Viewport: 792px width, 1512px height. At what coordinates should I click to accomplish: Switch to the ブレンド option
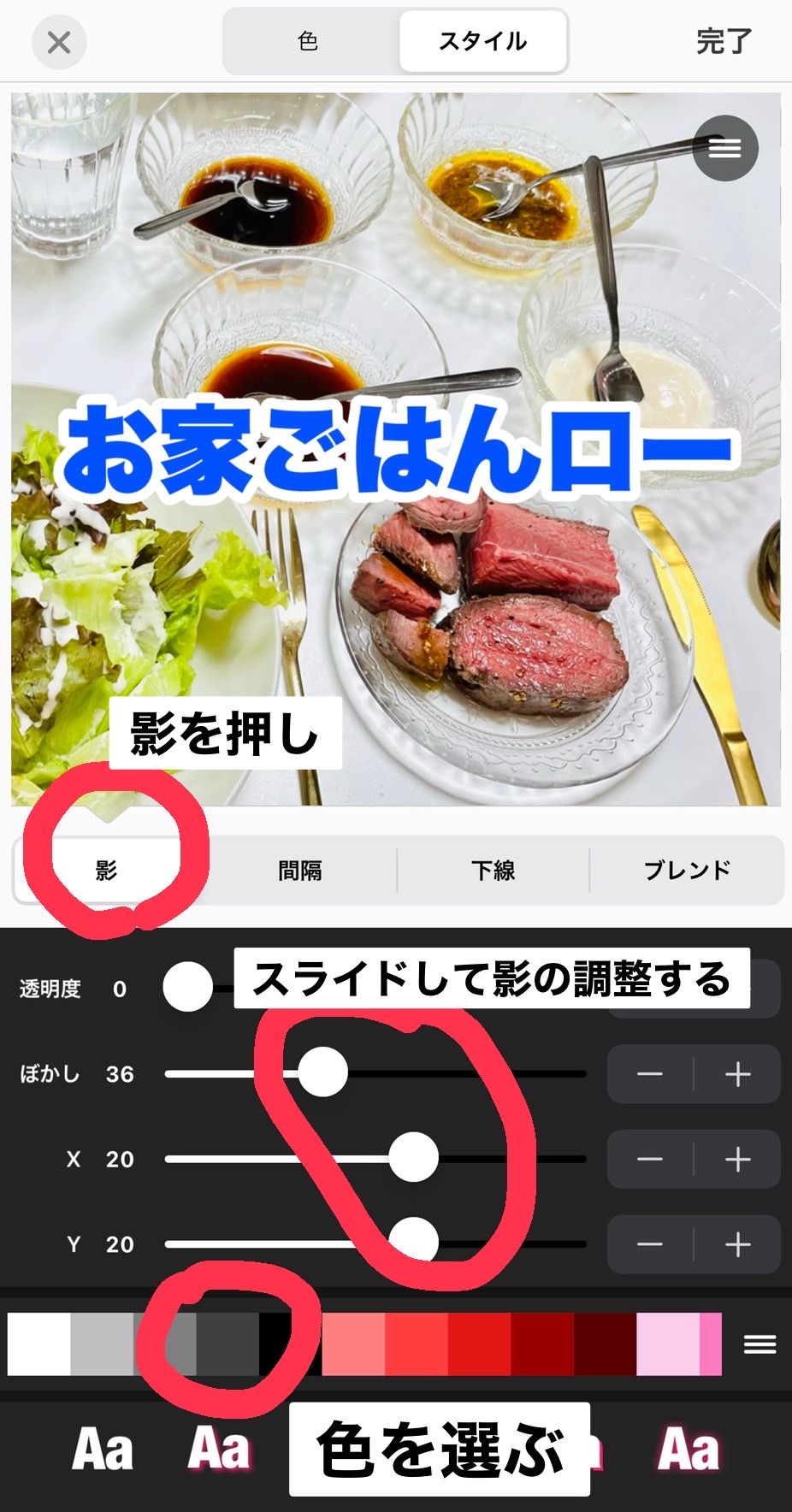[687, 871]
